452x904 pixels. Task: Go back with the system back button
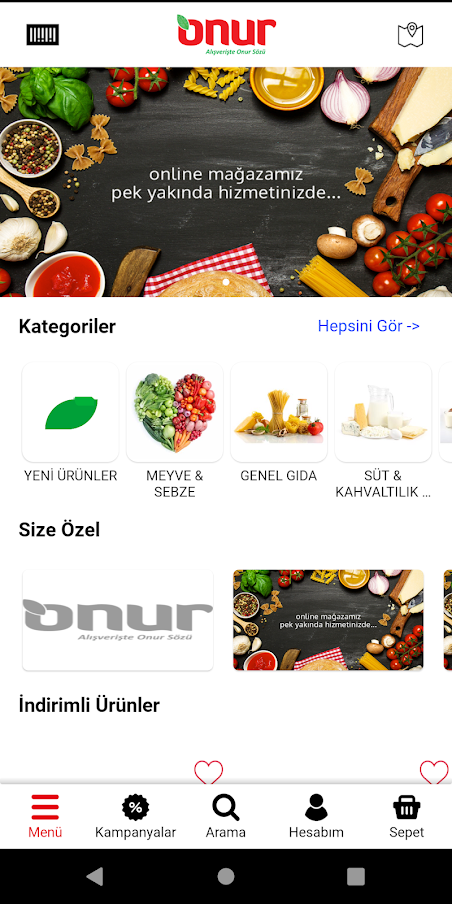pos(95,876)
